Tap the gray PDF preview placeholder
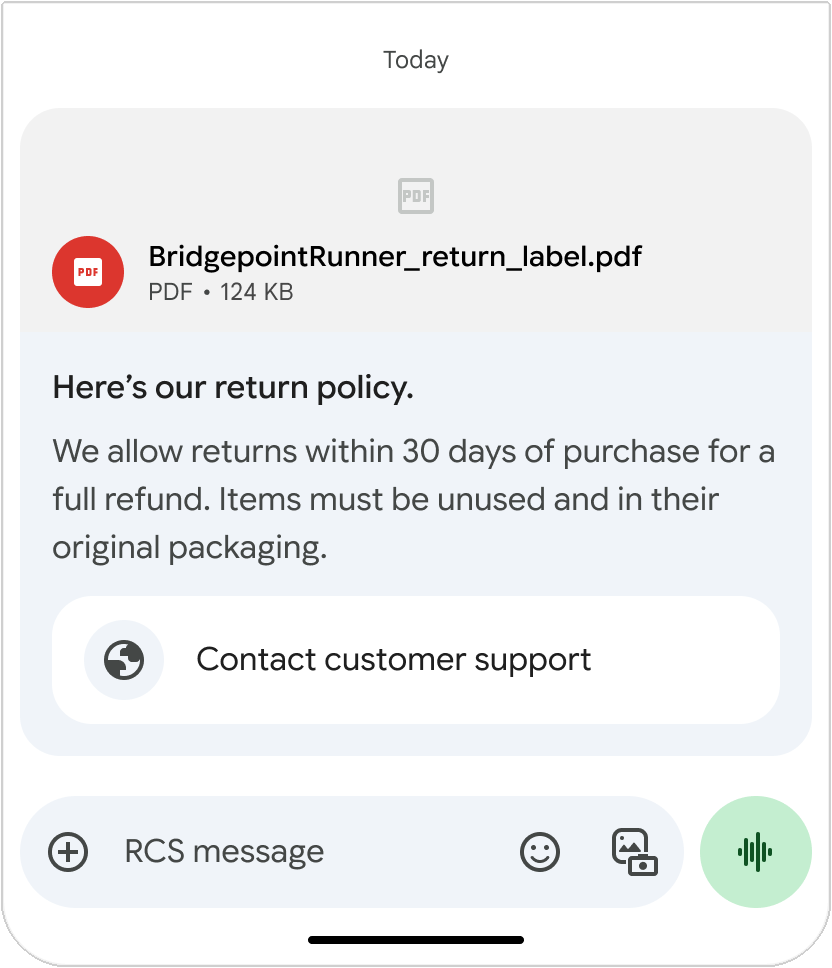Viewport: 832px width, 968px height. [415, 196]
